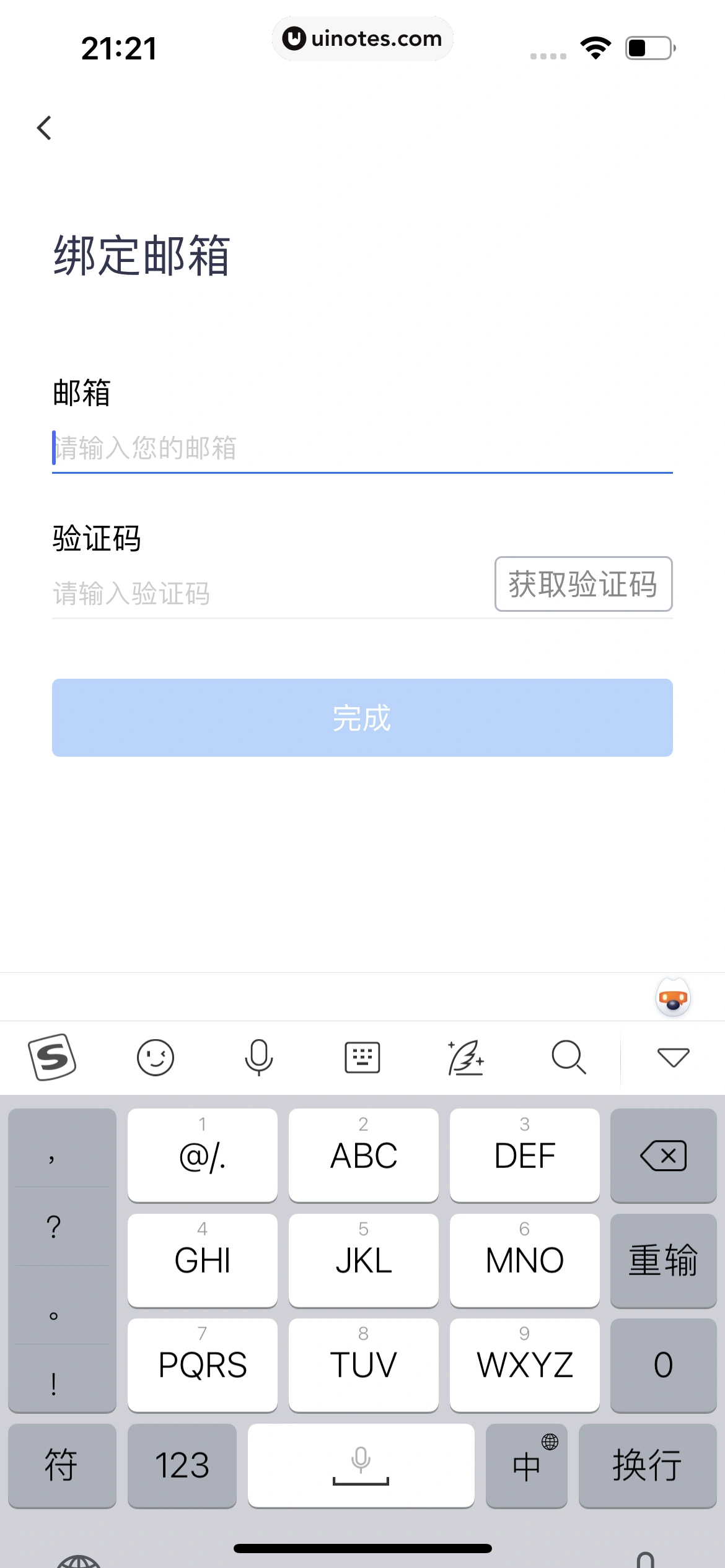Open the Sogou keyboard main menu
Screen dimensions: 725x1568
click(x=52, y=1058)
